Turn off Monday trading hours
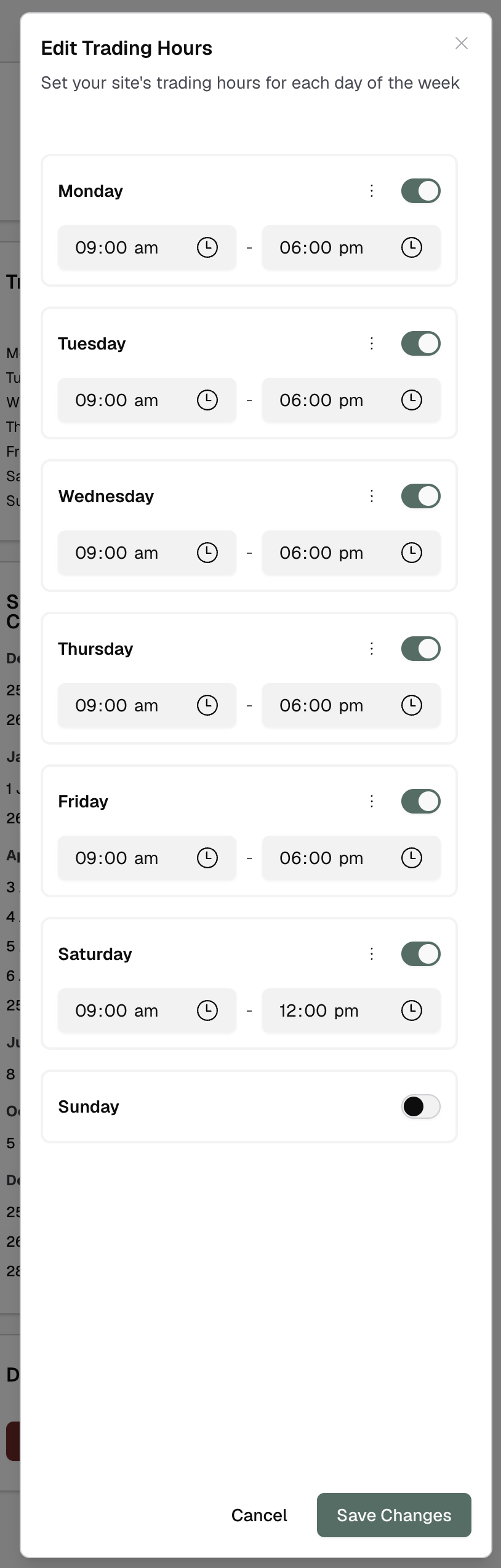The image size is (501, 1568). [x=421, y=191]
